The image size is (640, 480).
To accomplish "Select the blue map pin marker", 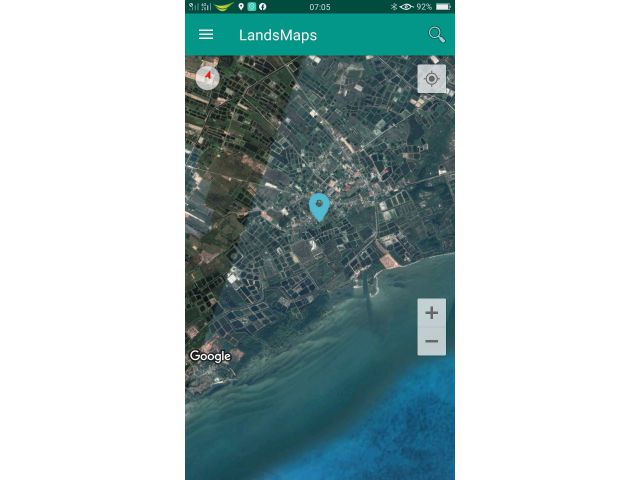I will pos(319,206).
